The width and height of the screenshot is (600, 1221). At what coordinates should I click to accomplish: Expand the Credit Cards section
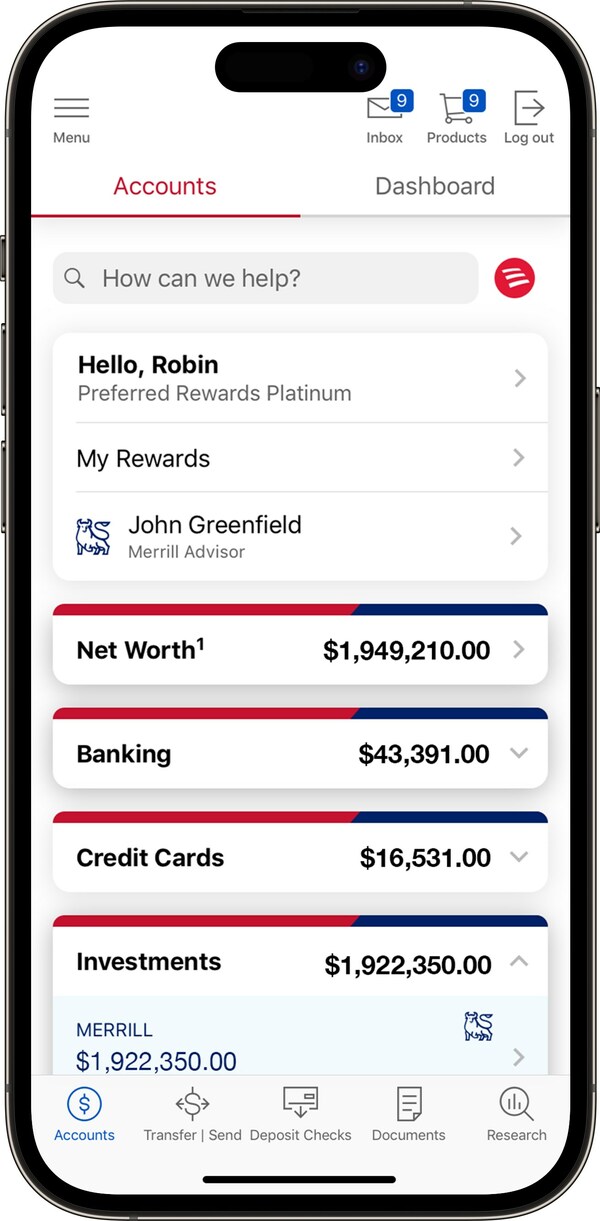(300, 858)
